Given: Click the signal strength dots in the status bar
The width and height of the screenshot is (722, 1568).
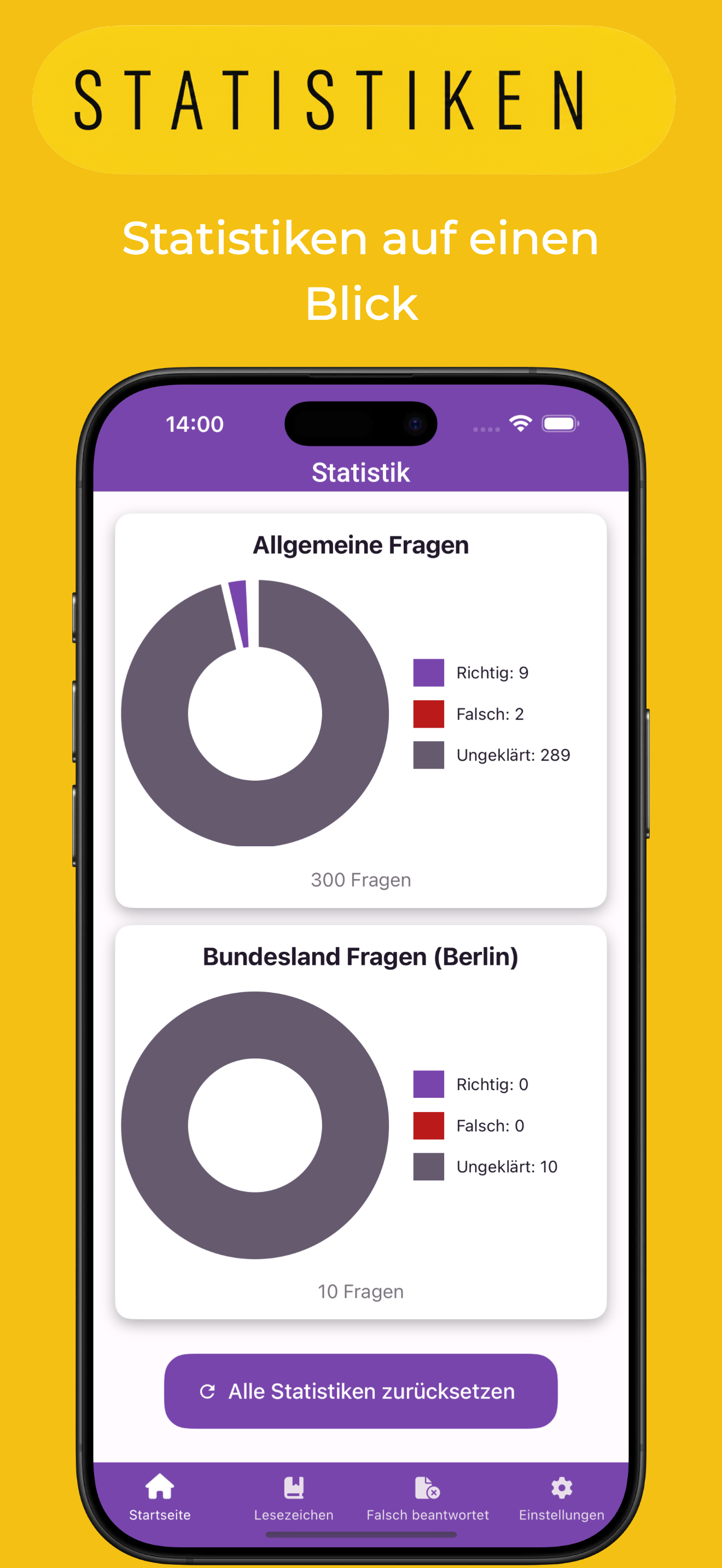Looking at the screenshot, I should point(485,428).
